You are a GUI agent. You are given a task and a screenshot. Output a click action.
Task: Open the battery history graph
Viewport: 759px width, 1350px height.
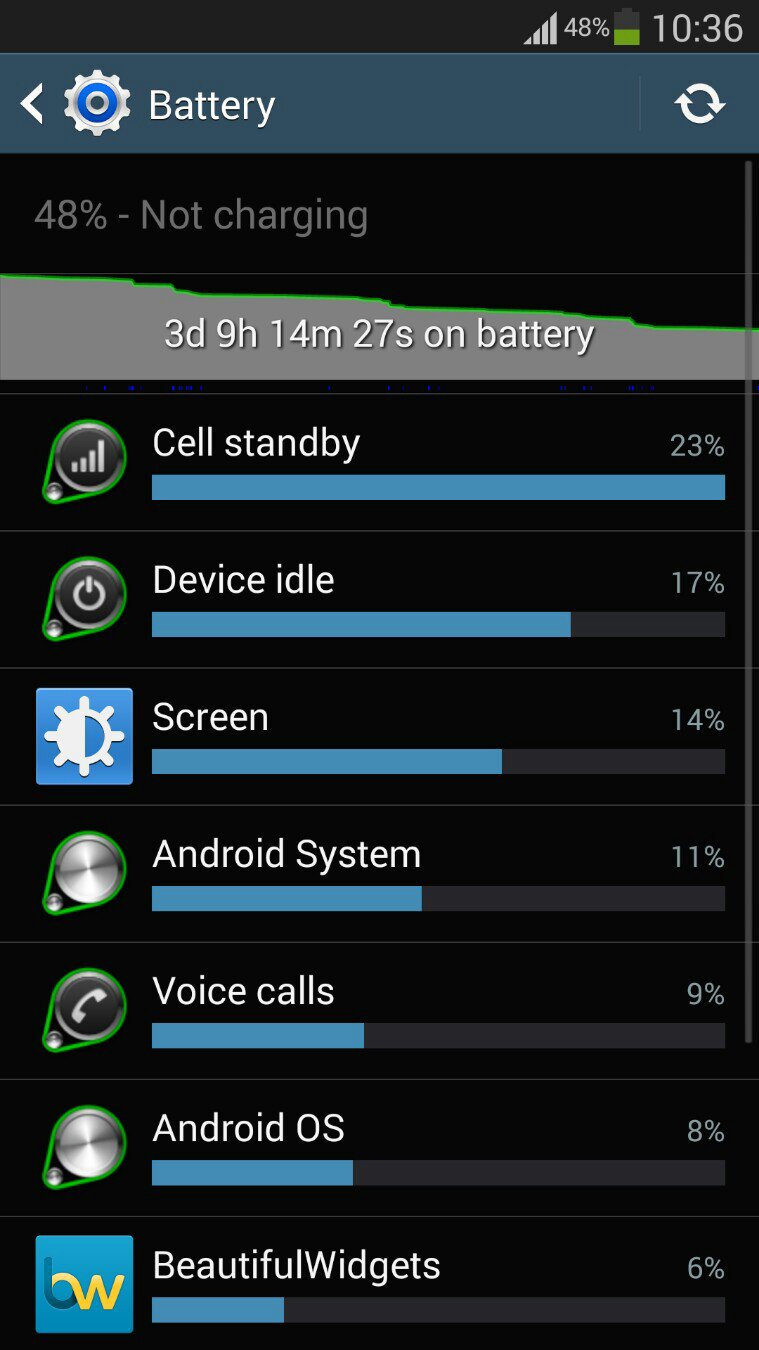[379, 327]
